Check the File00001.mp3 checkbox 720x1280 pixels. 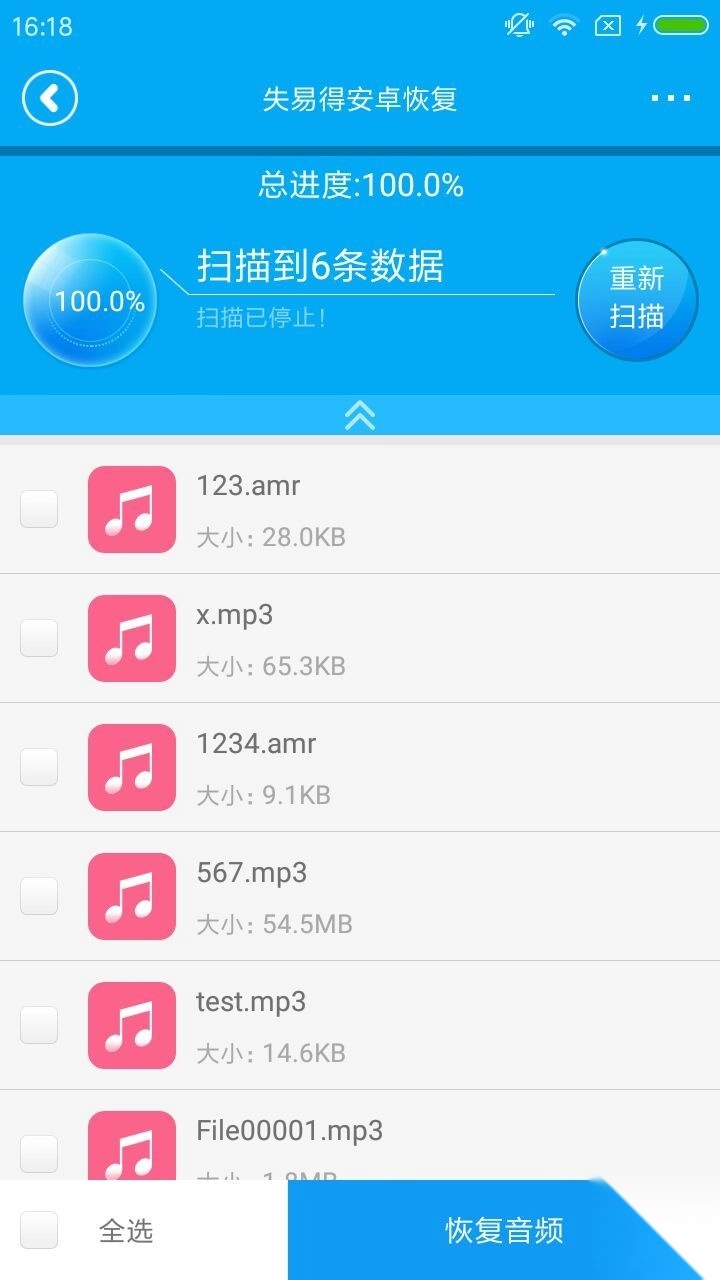pyautogui.click(x=39, y=1153)
